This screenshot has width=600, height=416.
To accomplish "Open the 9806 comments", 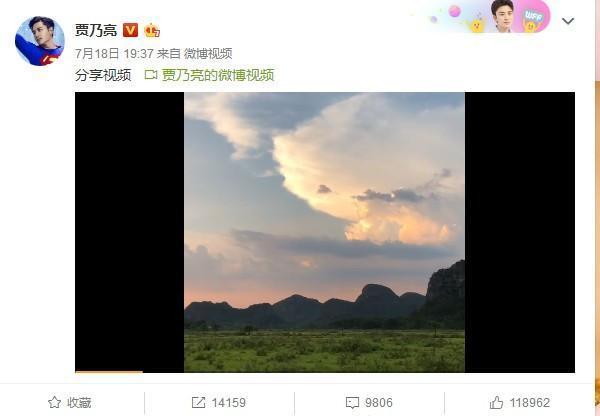I will click(370, 402).
